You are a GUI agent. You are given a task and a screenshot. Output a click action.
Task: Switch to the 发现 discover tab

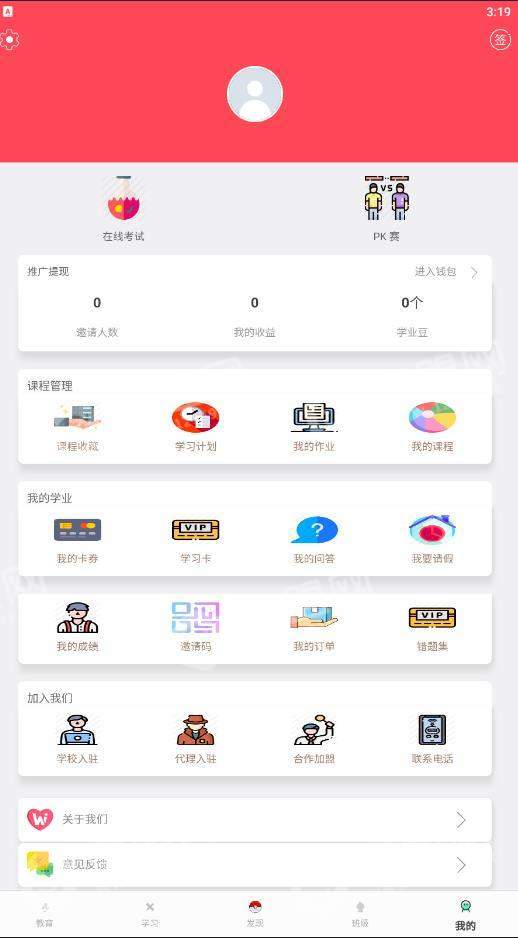point(255,913)
